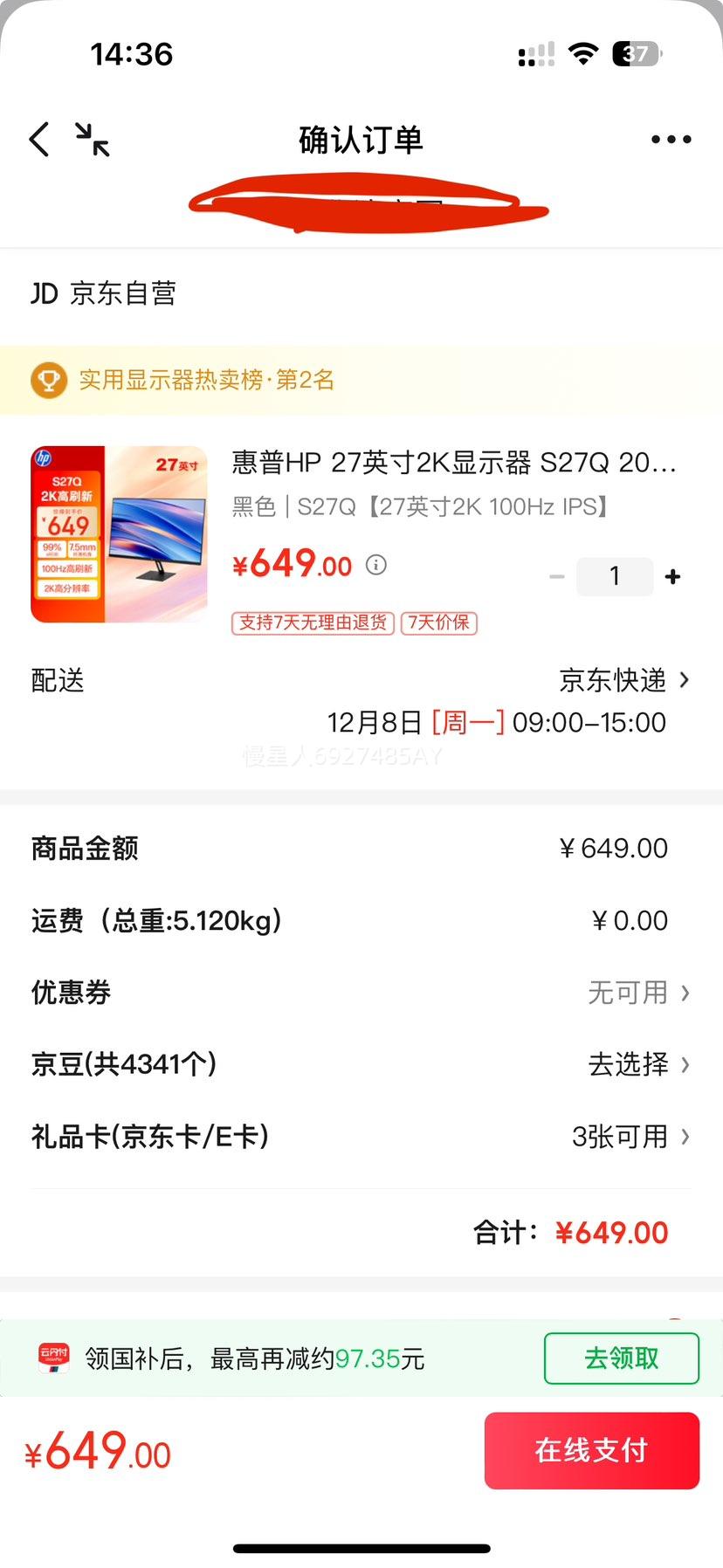Tap plus to increase item quantity
Screen dimensions: 723x1568
[x=672, y=576]
